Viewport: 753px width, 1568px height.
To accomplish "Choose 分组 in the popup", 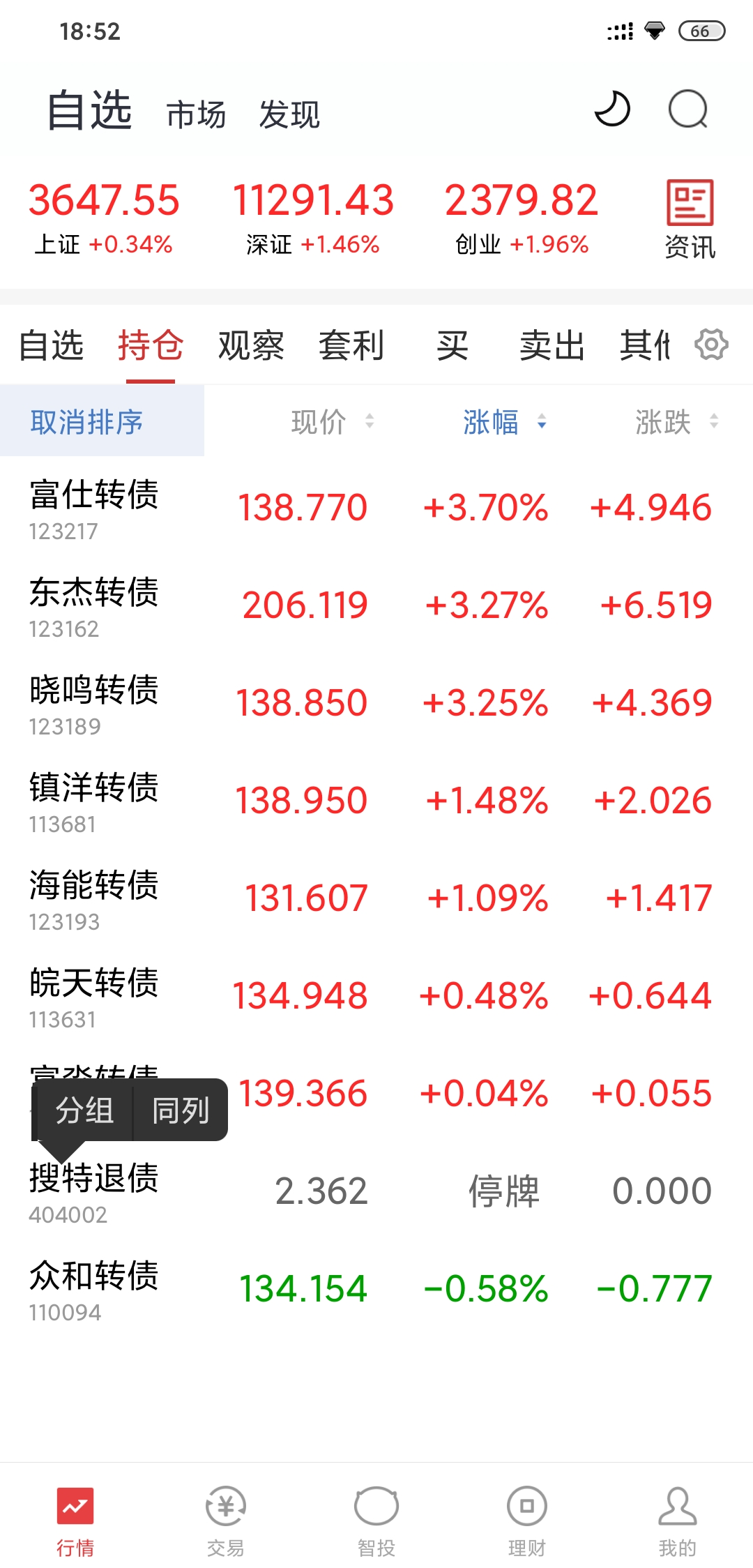I will [84, 1110].
